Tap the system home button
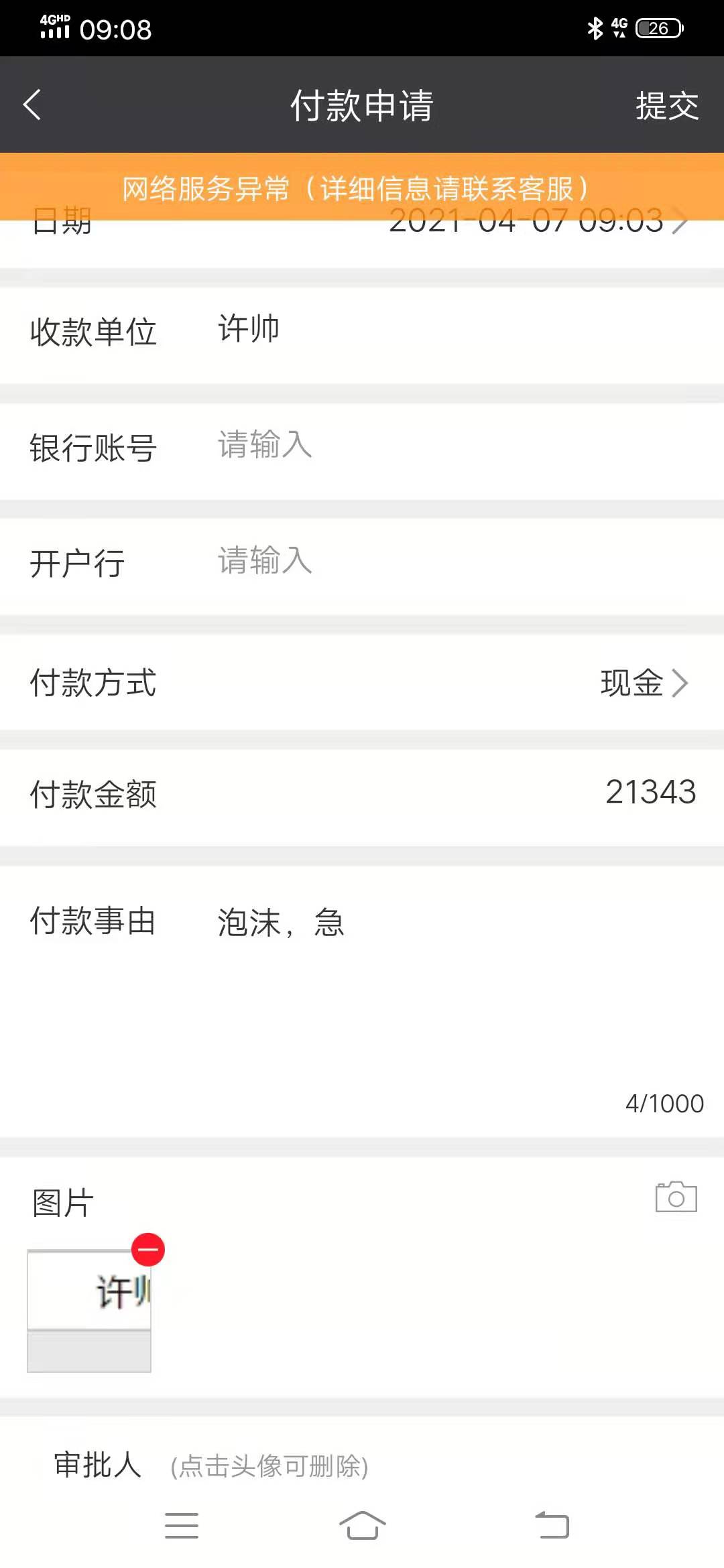The width and height of the screenshot is (724, 1568). (362, 1526)
